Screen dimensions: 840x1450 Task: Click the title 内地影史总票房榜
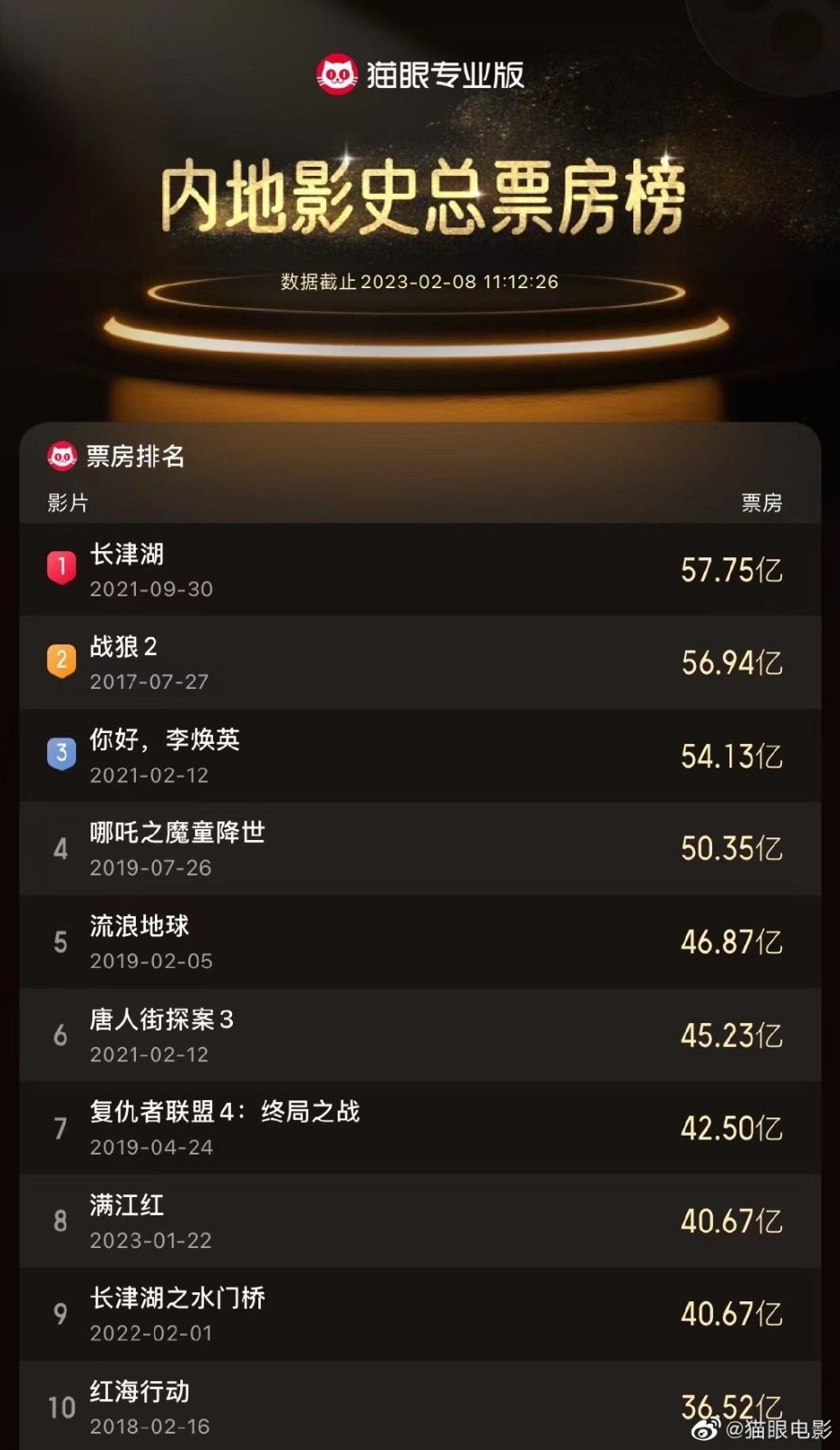pos(420,193)
